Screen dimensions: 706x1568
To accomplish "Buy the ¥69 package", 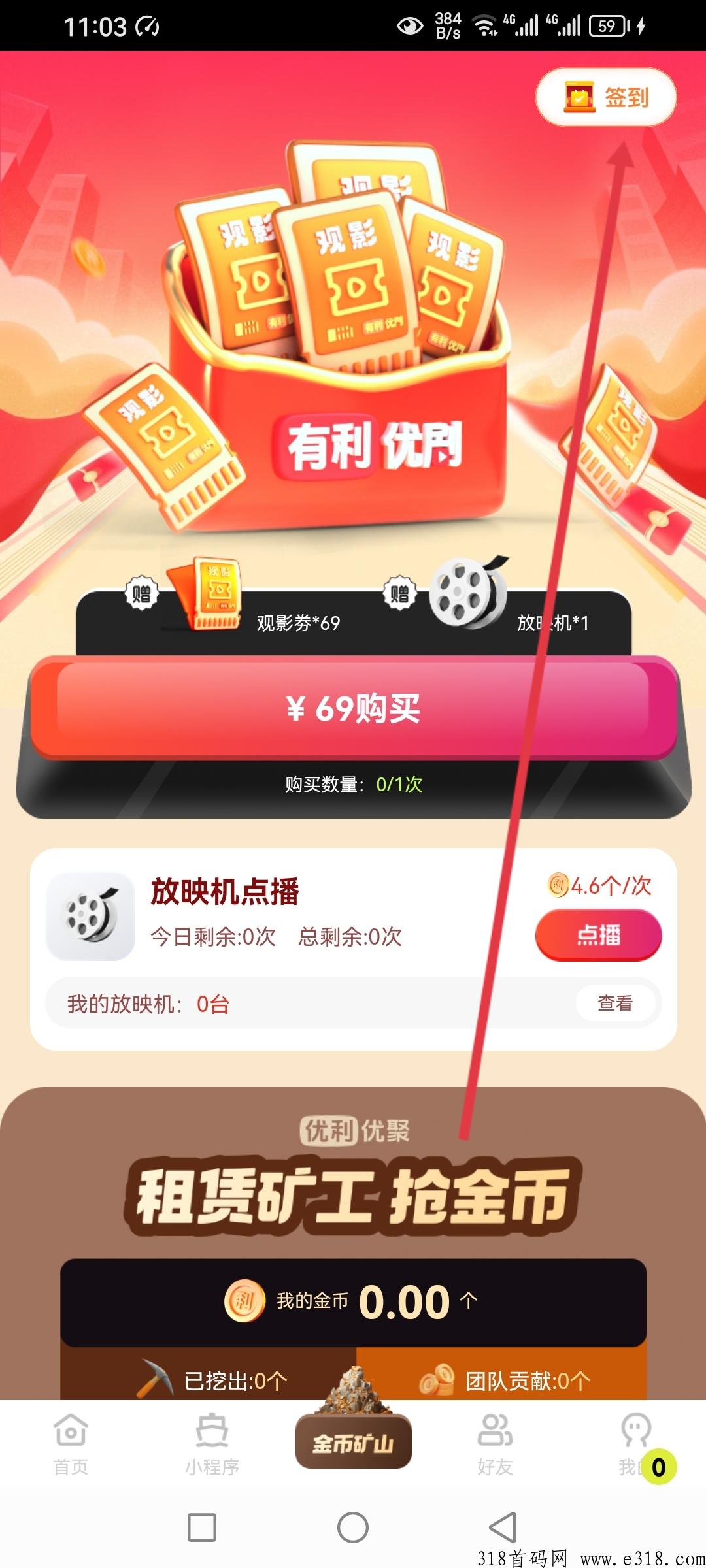I will pyautogui.click(x=353, y=708).
